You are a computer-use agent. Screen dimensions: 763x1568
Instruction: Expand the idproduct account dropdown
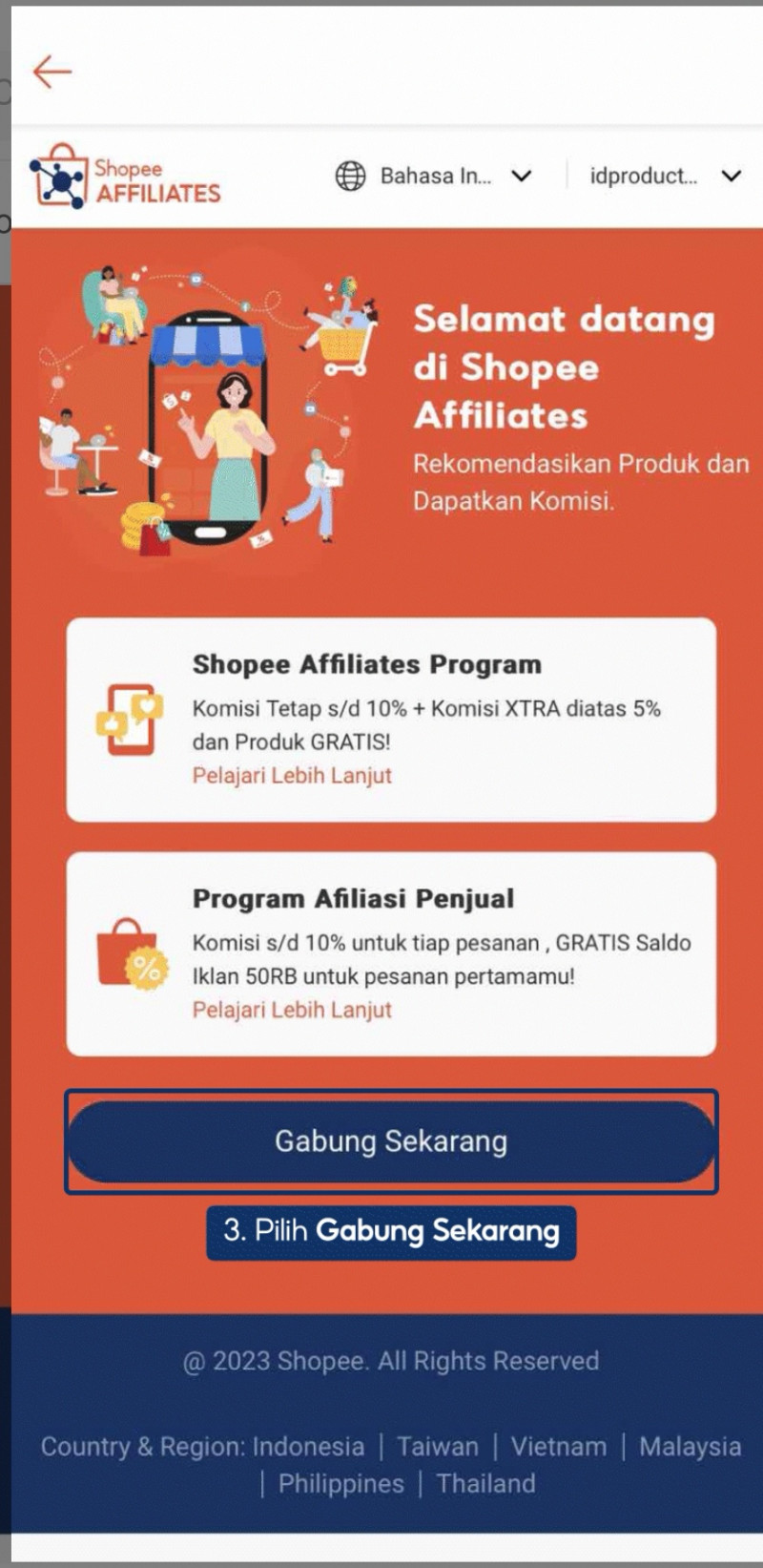coord(665,176)
